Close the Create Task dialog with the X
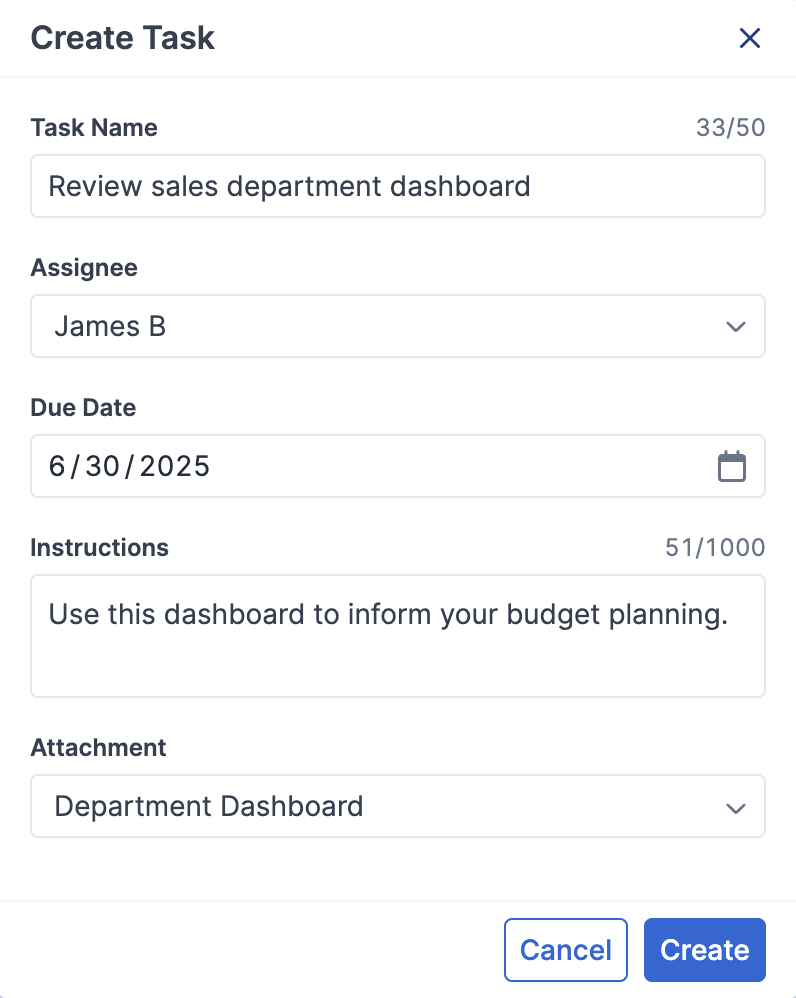The height and width of the screenshot is (998, 796). [750, 38]
